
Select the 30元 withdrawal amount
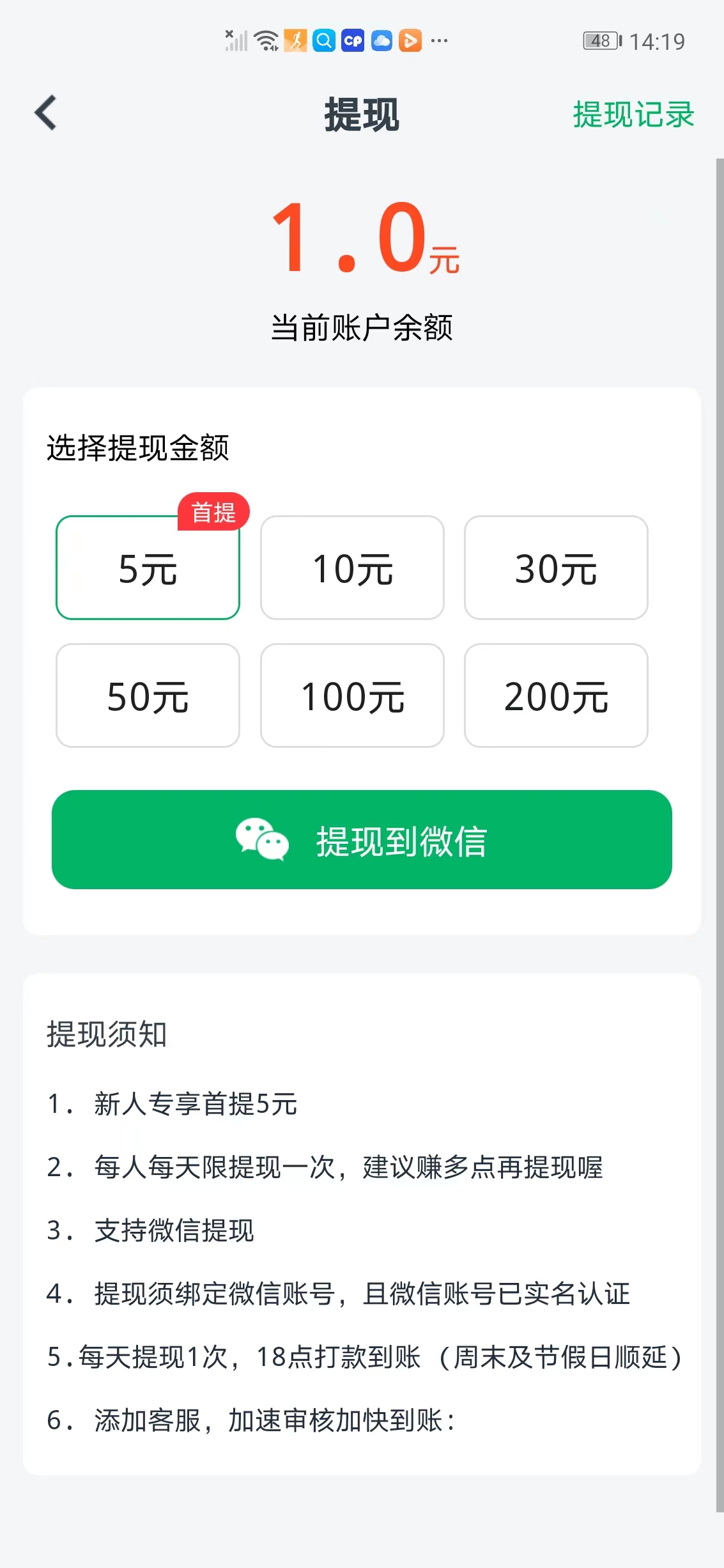coord(556,568)
